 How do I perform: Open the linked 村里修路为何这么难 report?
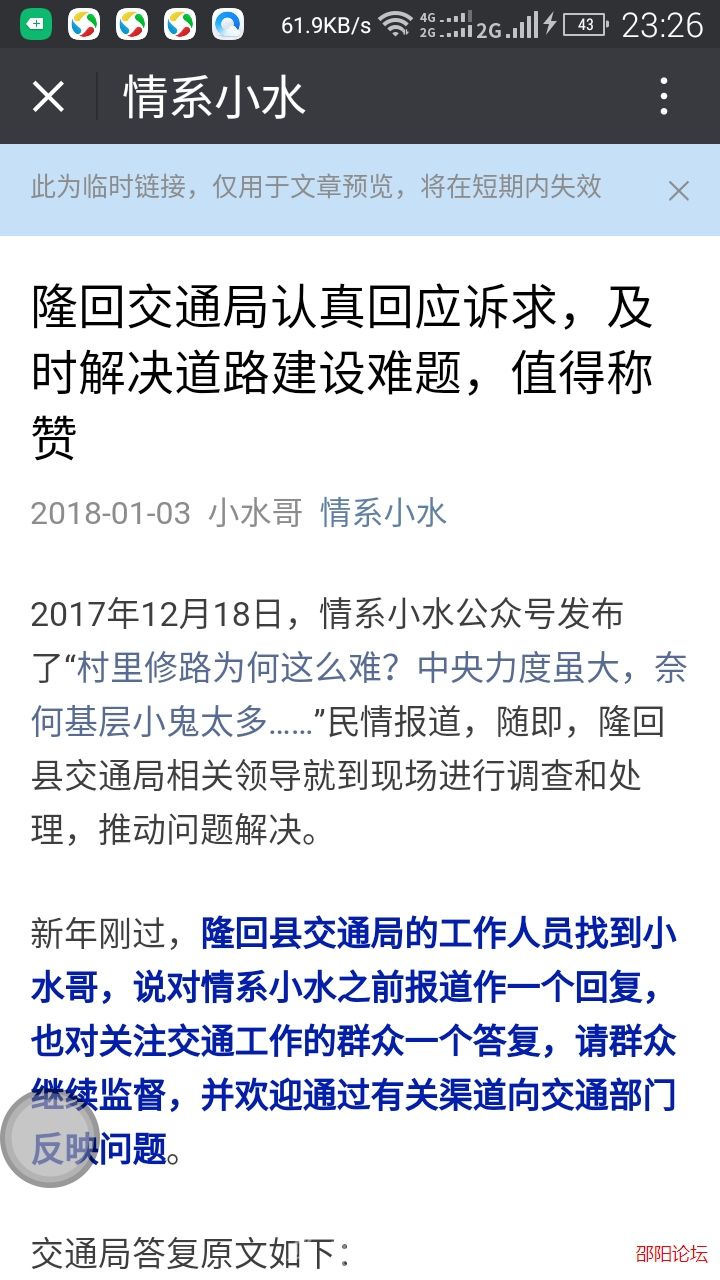[380, 668]
